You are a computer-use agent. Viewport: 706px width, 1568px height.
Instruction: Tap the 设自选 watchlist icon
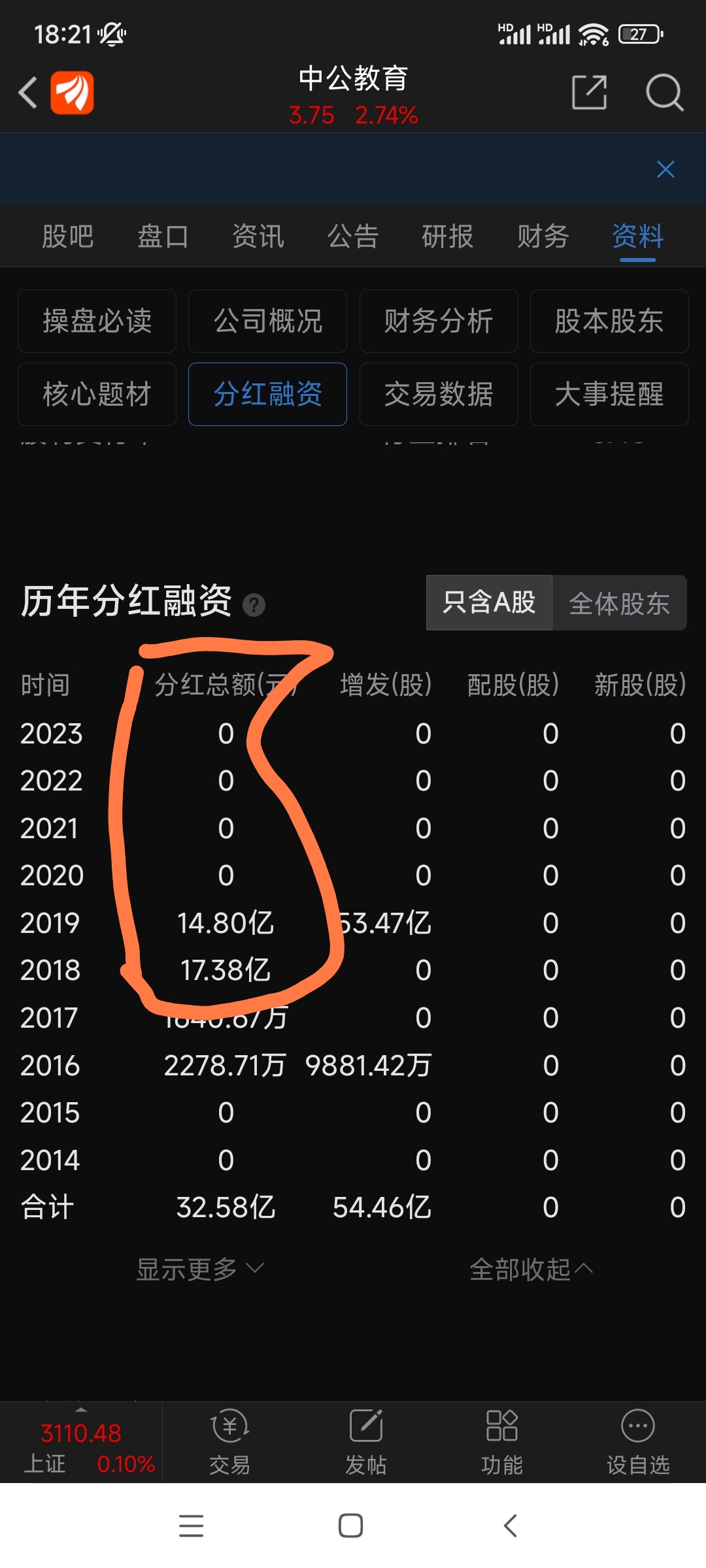pos(636,1441)
